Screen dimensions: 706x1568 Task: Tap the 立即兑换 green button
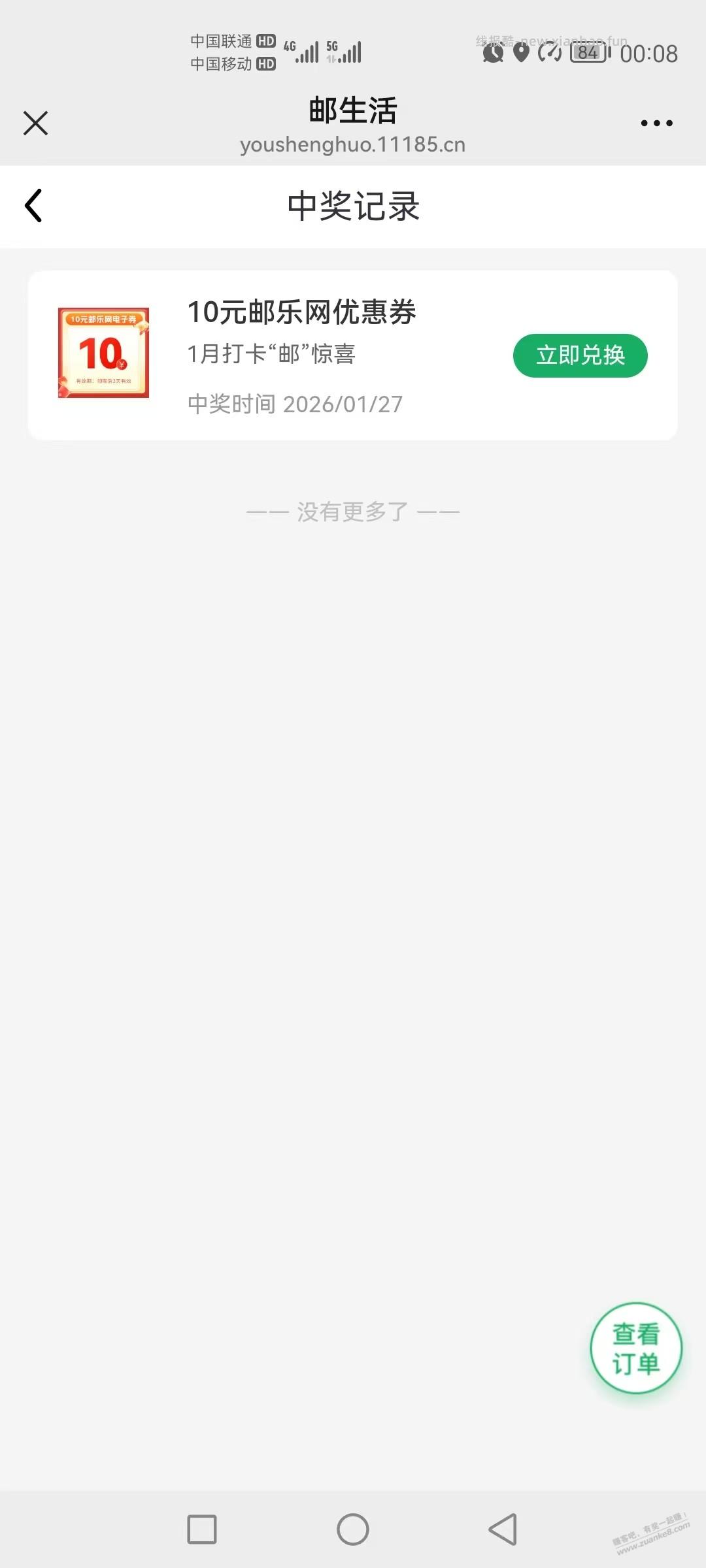pyautogui.click(x=580, y=355)
